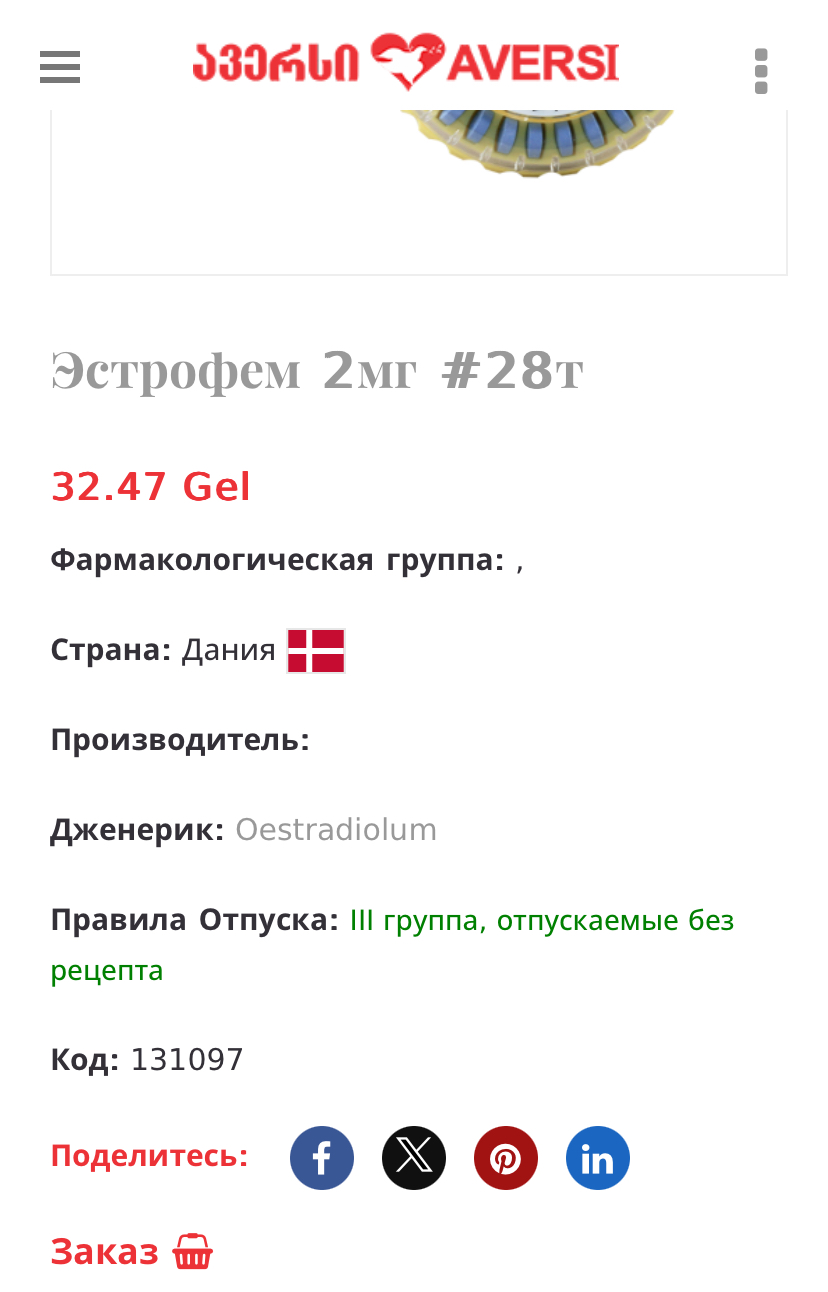Share this product on X

[x=414, y=1158]
